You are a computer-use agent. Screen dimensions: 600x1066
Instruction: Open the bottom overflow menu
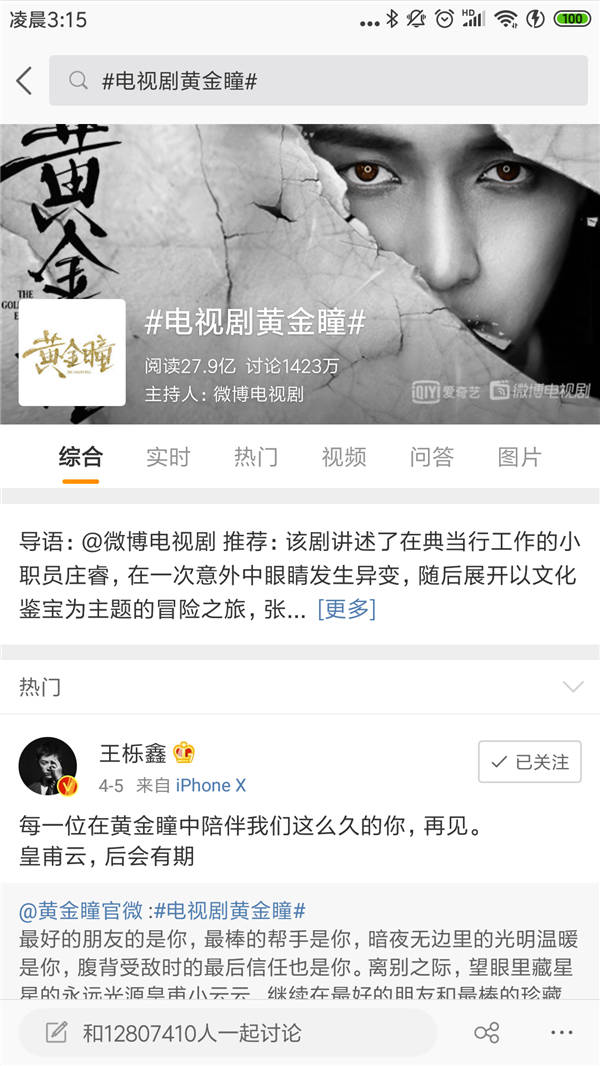(x=562, y=1033)
